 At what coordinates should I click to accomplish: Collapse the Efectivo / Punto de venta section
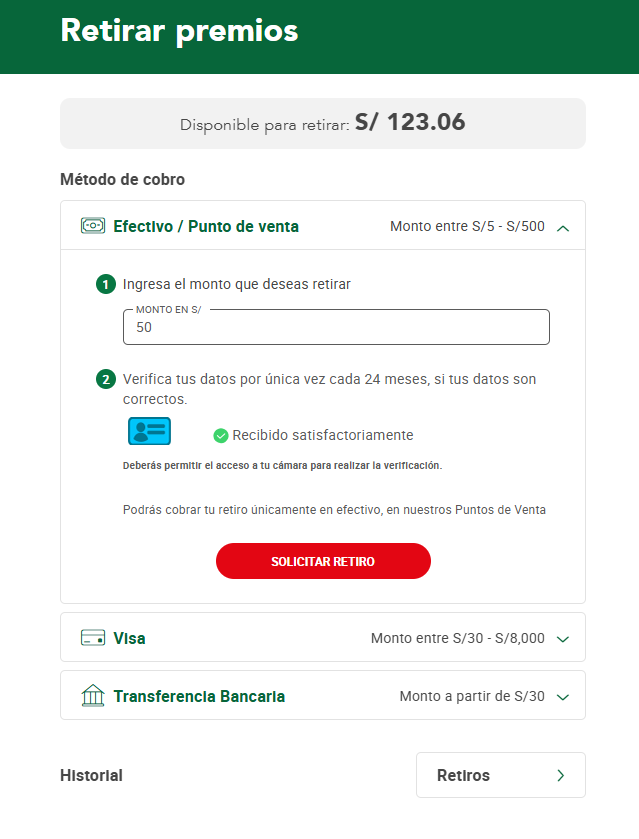click(x=563, y=227)
